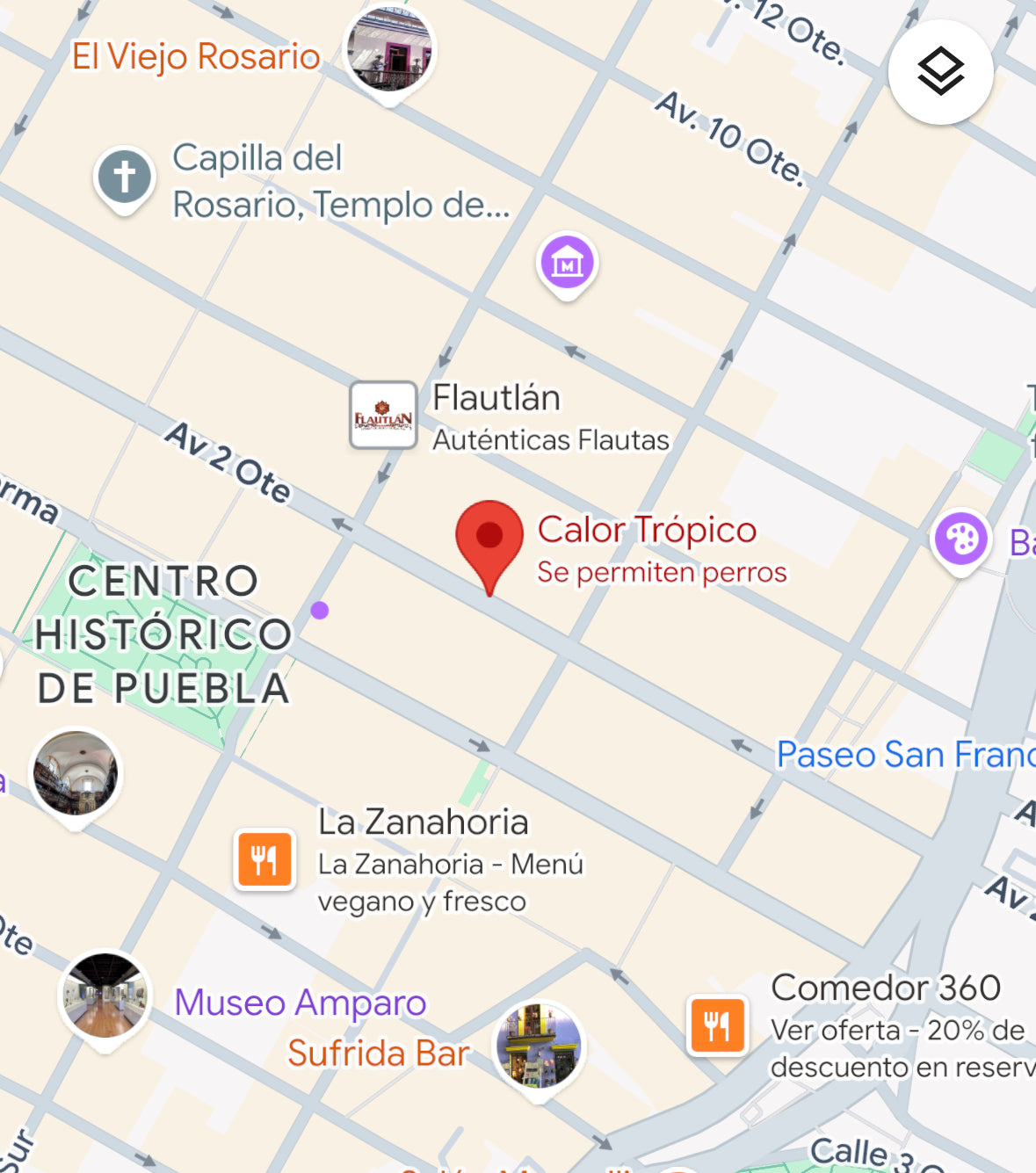1036x1173 pixels.
Task: Click the small purple dot near Av 2 Ote
Action: tap(318, 611)
